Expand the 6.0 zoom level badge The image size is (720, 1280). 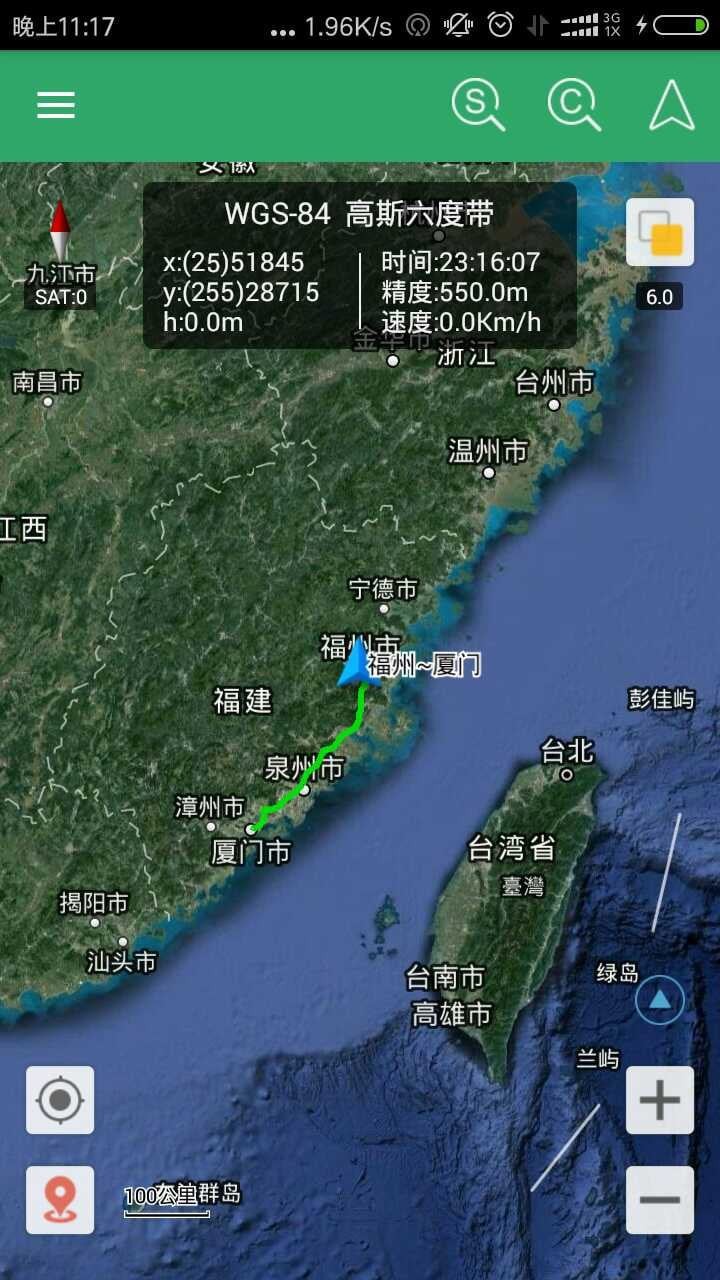coord(658,297)
